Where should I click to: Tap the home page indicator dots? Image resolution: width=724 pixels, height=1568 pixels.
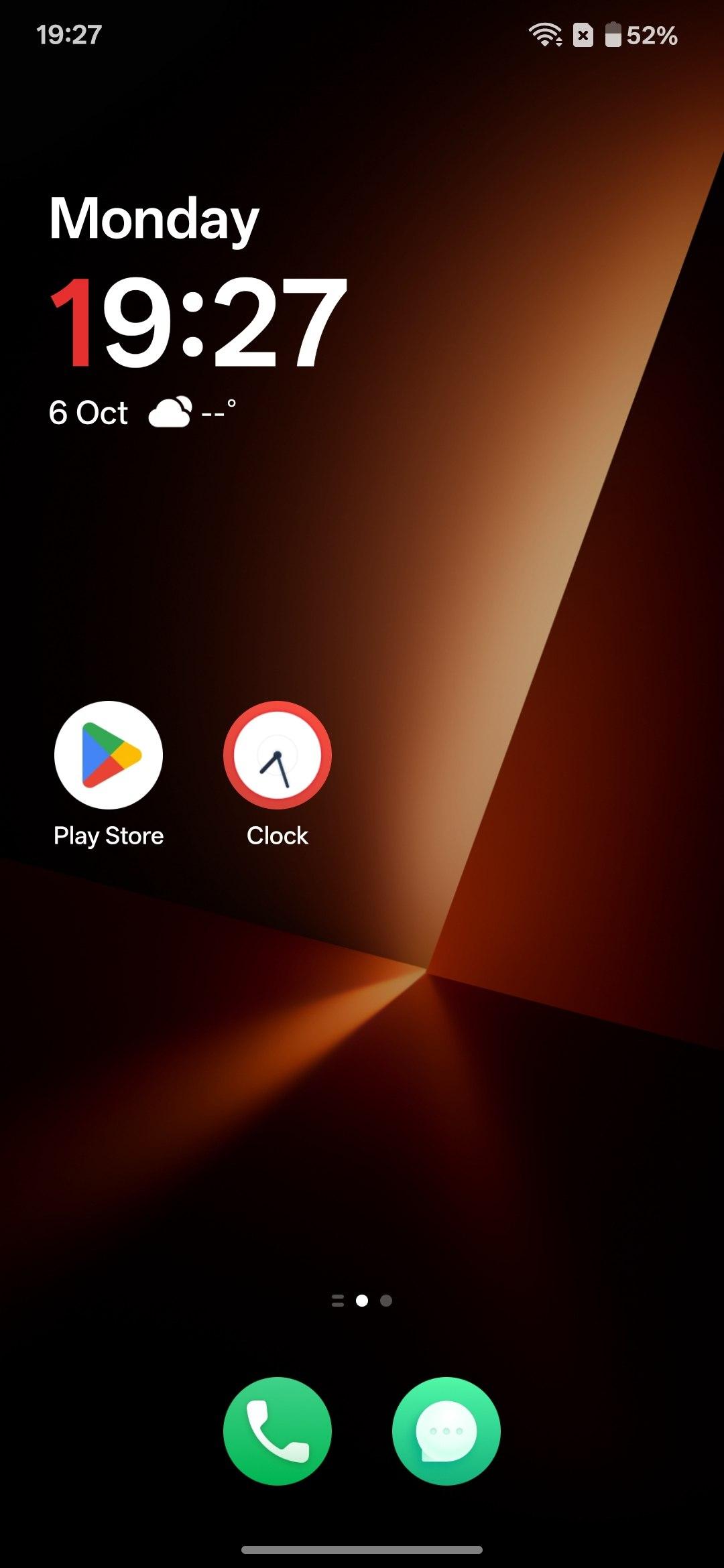click(x=362, y=1301)
